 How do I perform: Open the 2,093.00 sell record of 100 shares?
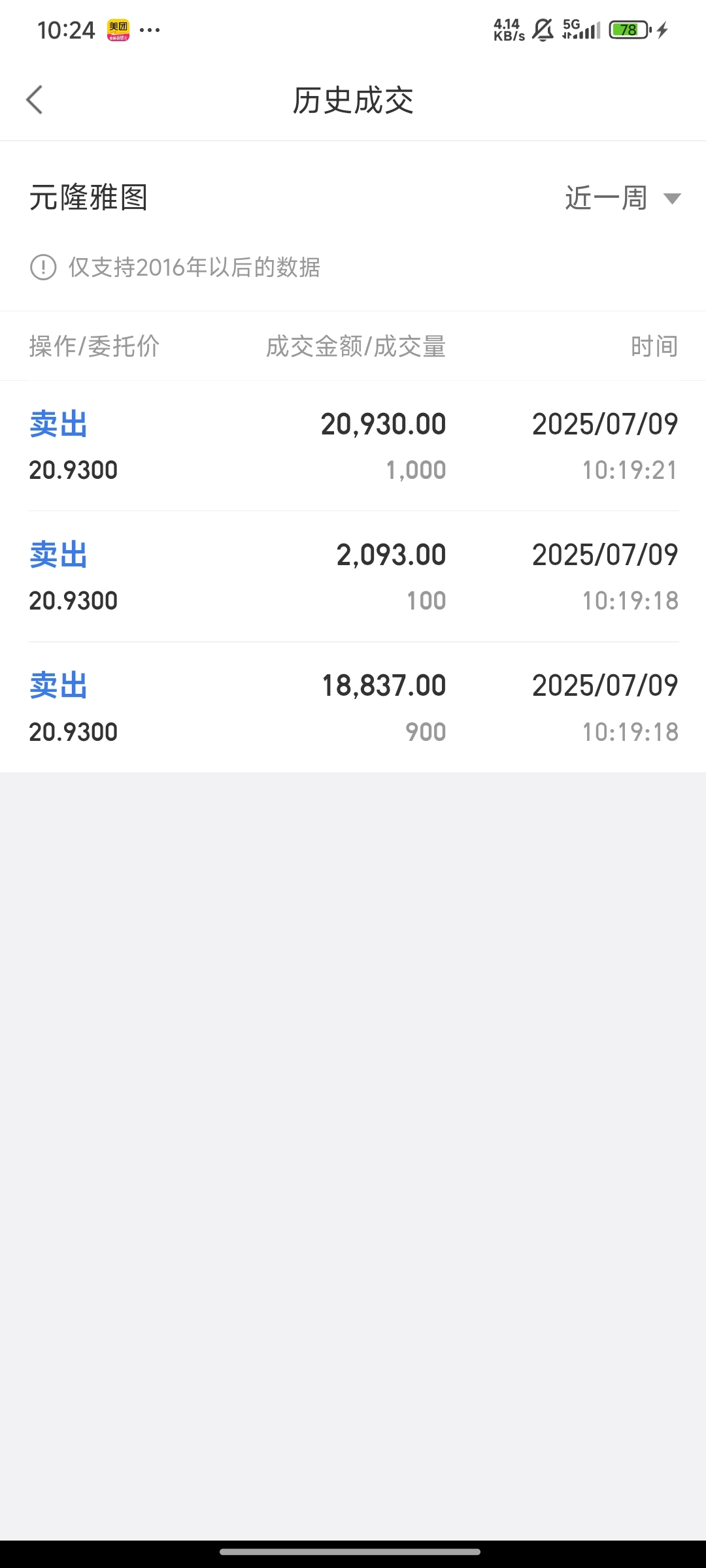pyautogui.click(x=353, y=577)
